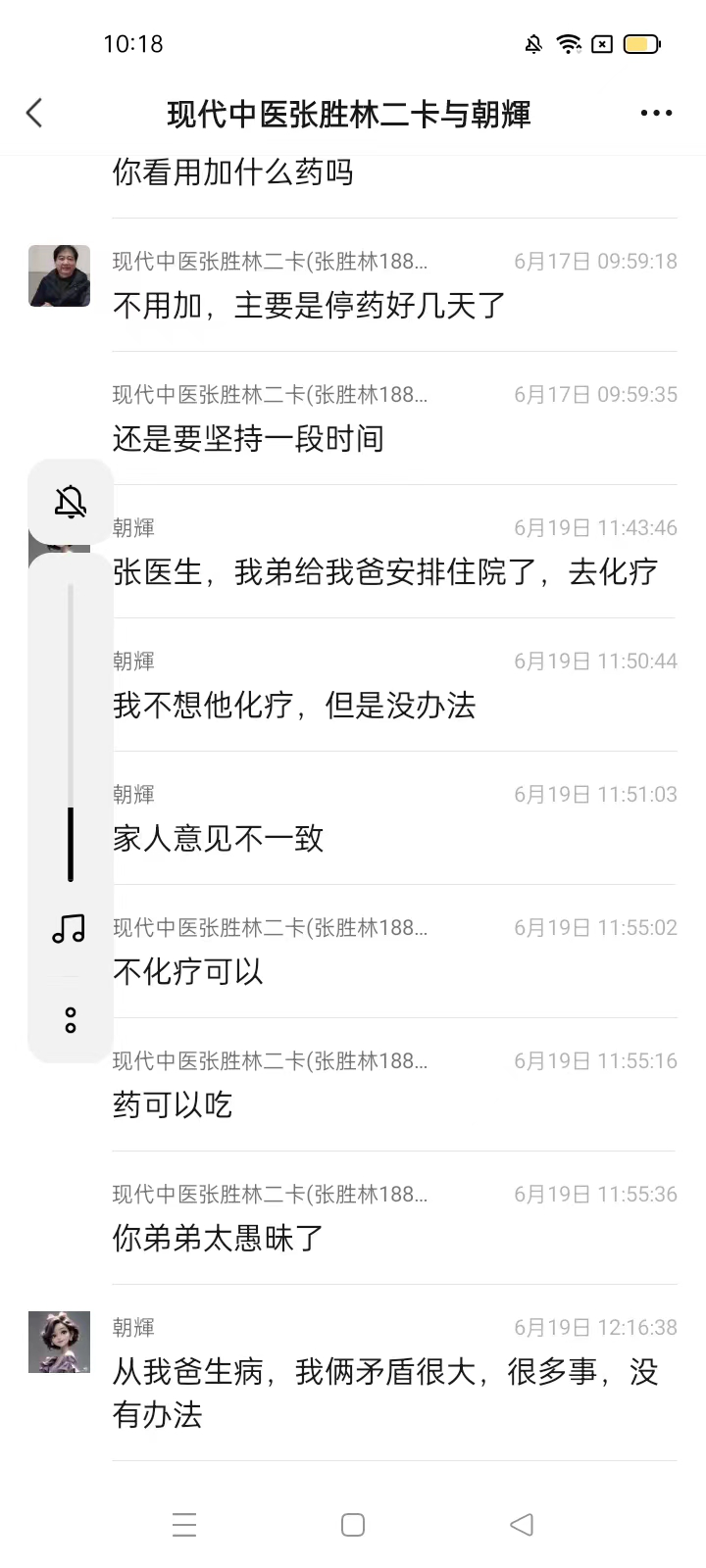The image size is (706, 1568).
Task: Toggle the silent mode bell icon
Action: (x=71, y=502)
